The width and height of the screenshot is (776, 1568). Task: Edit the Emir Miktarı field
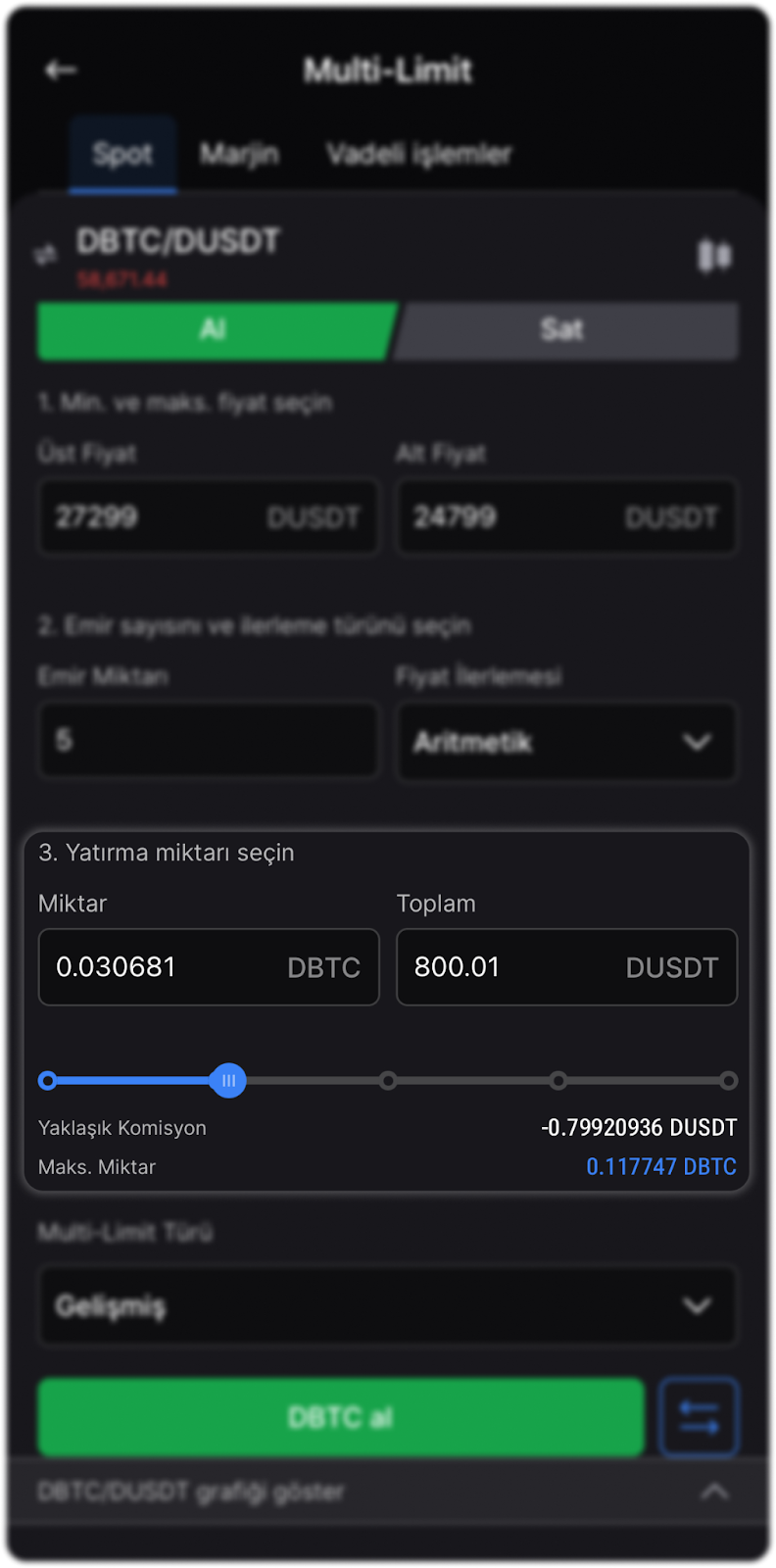point(209,741)
